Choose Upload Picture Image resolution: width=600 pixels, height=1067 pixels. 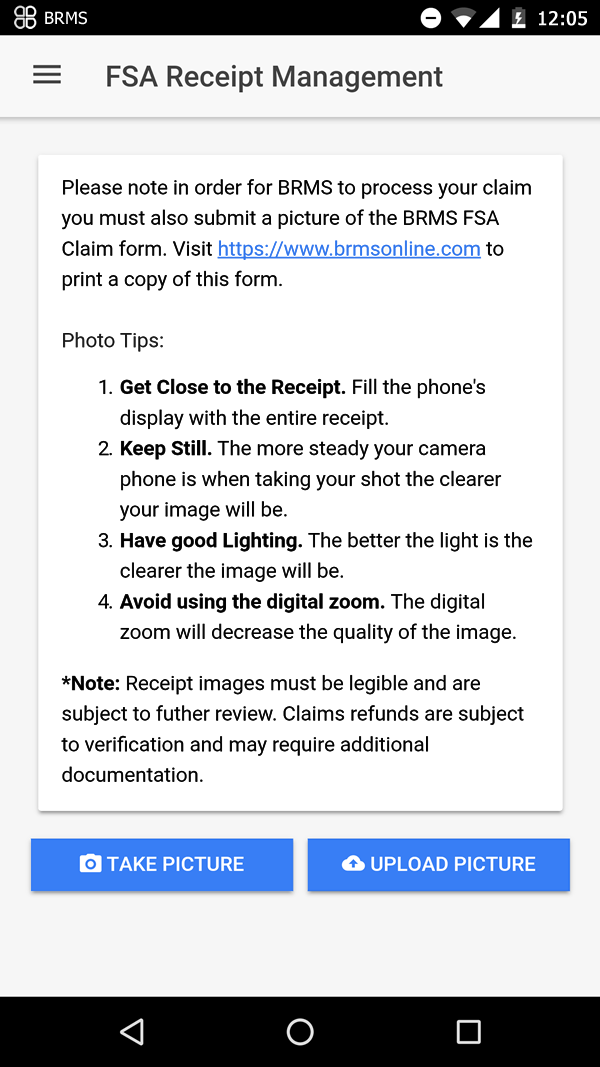pos(439,864)
